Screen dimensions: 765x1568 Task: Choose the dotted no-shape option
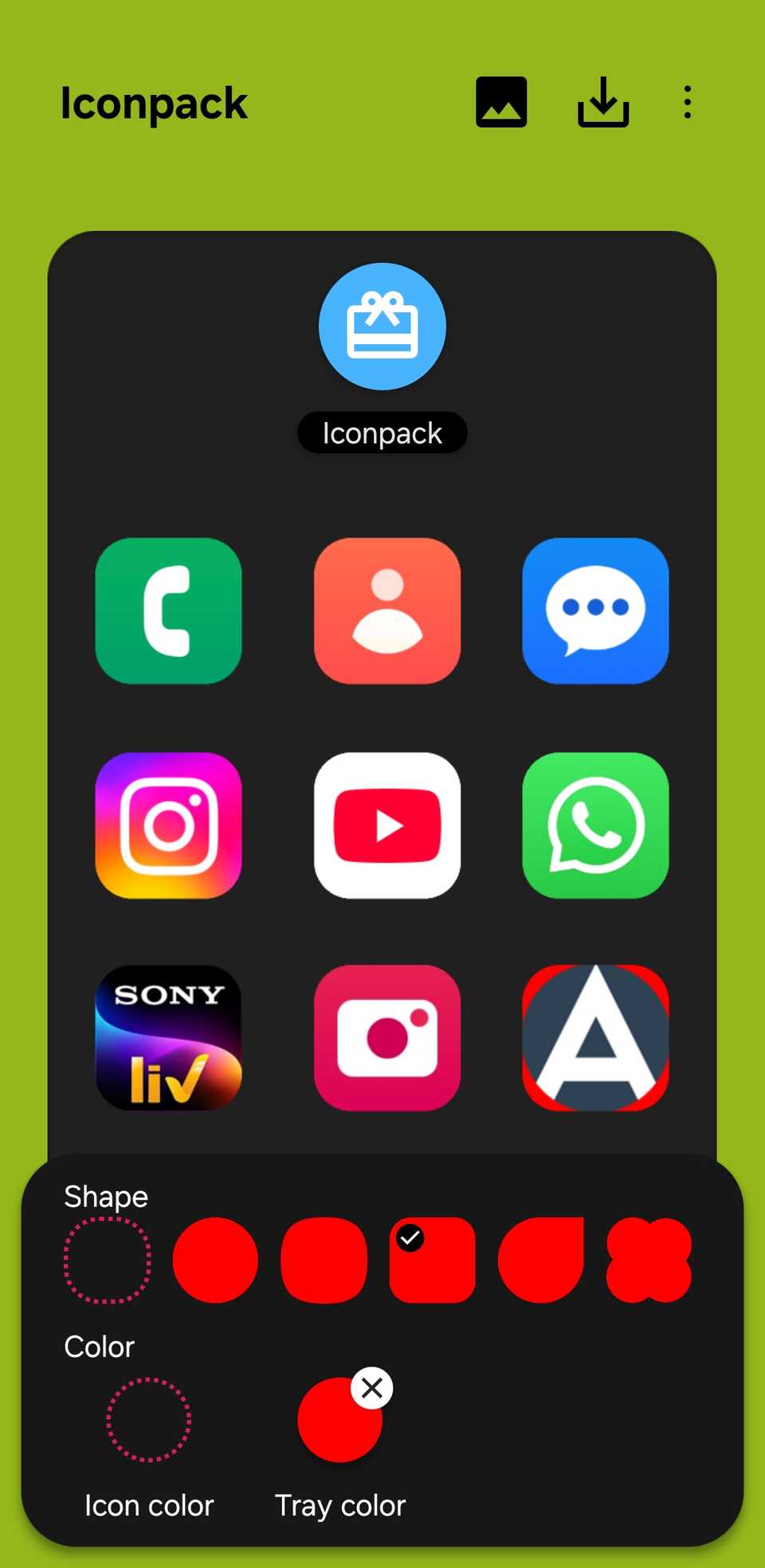click(107, 1260)
